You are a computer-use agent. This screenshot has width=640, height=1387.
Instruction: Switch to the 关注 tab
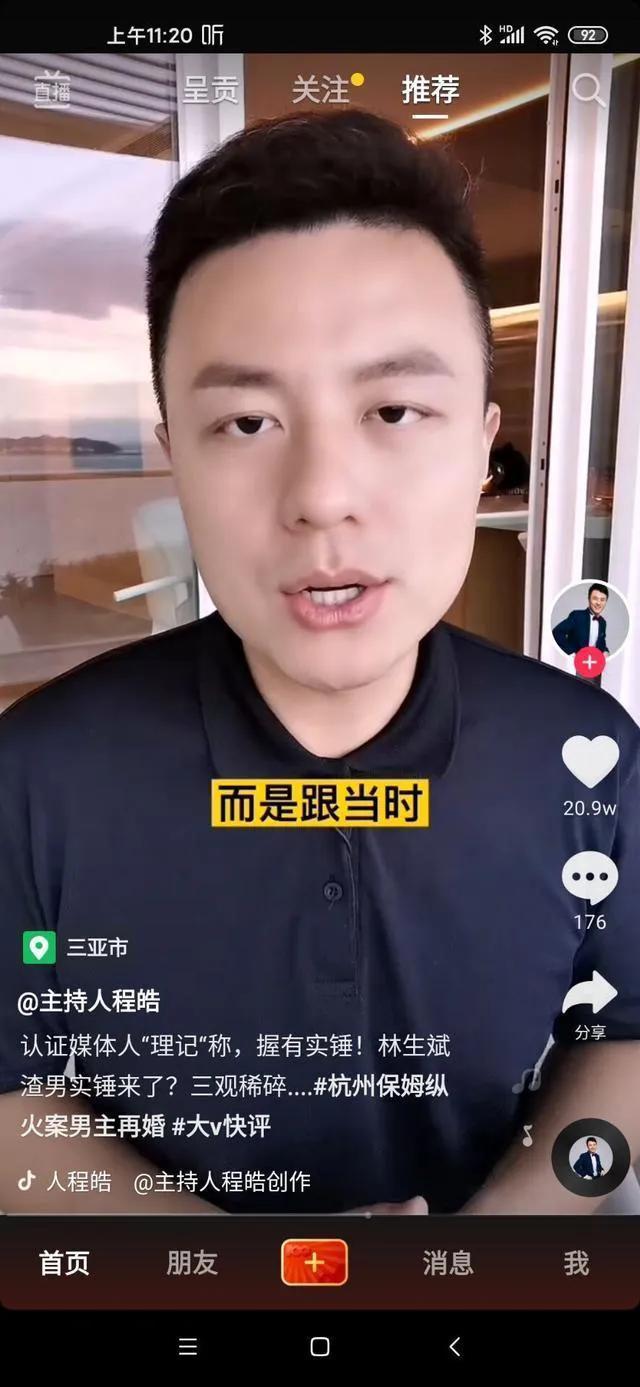tap(320, 90)
